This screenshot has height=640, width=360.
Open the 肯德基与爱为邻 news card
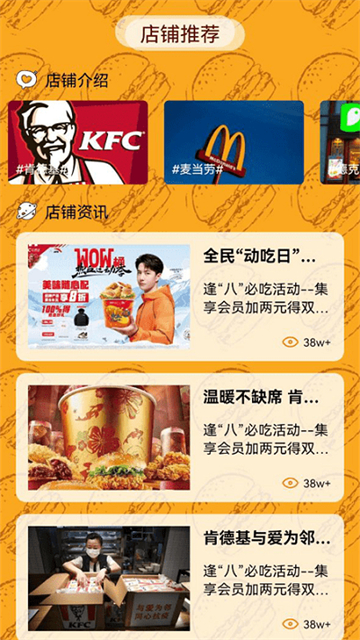pos(180,577)
